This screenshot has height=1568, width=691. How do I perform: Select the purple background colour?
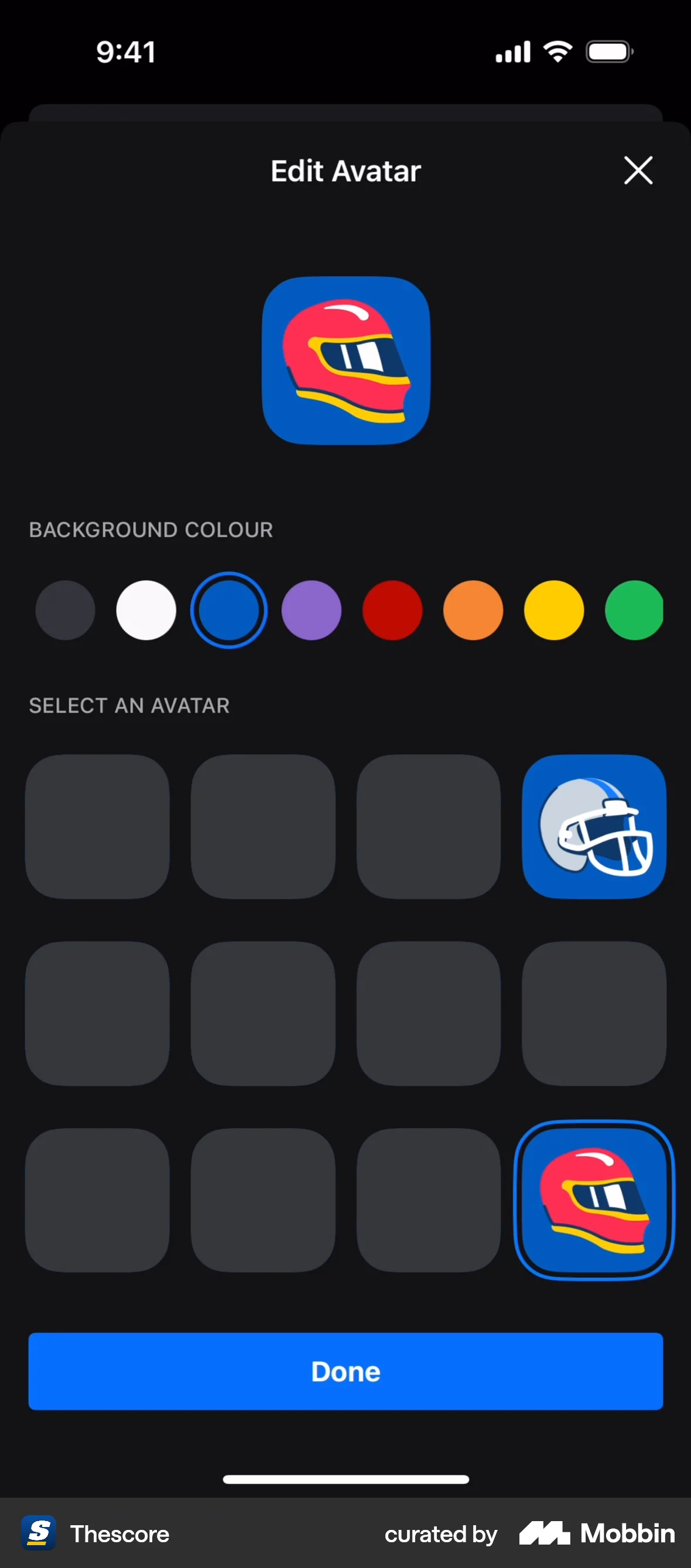click(x=312, y=611)
